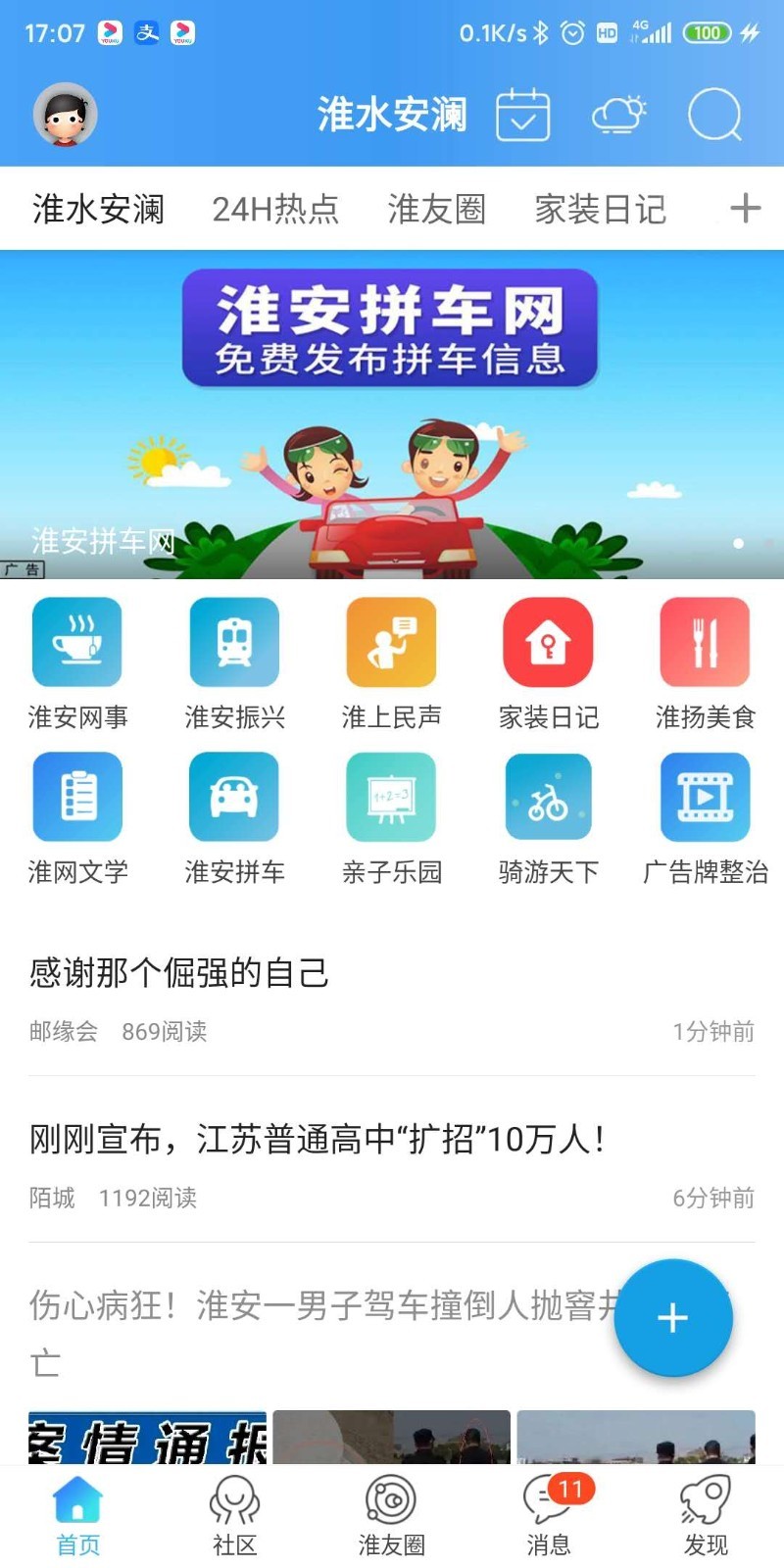Tap the search magnifier icon
Image resolution: width=784 pixels, height=1568 pixels.
pyautogui.click(x=715, y=115)
